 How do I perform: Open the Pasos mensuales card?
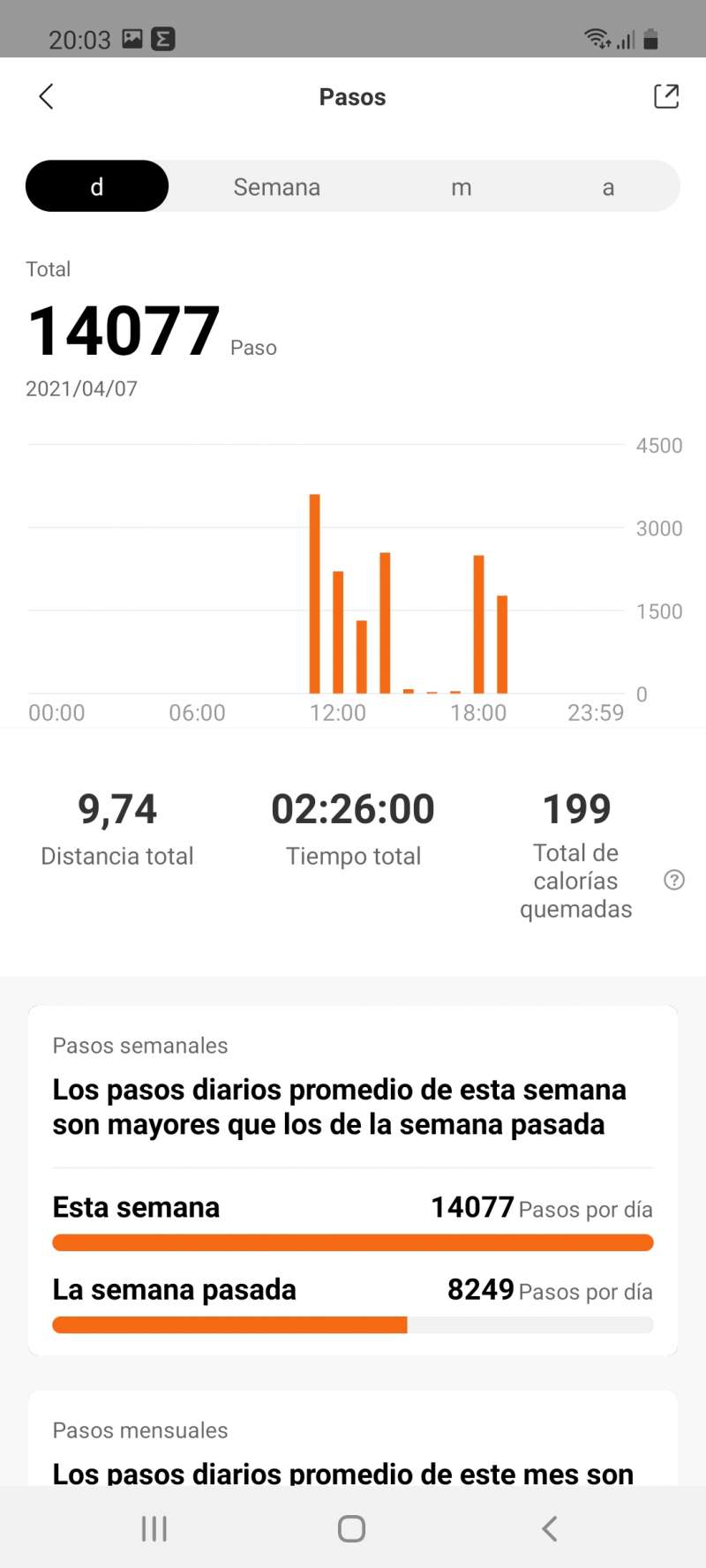[353, 1438]
